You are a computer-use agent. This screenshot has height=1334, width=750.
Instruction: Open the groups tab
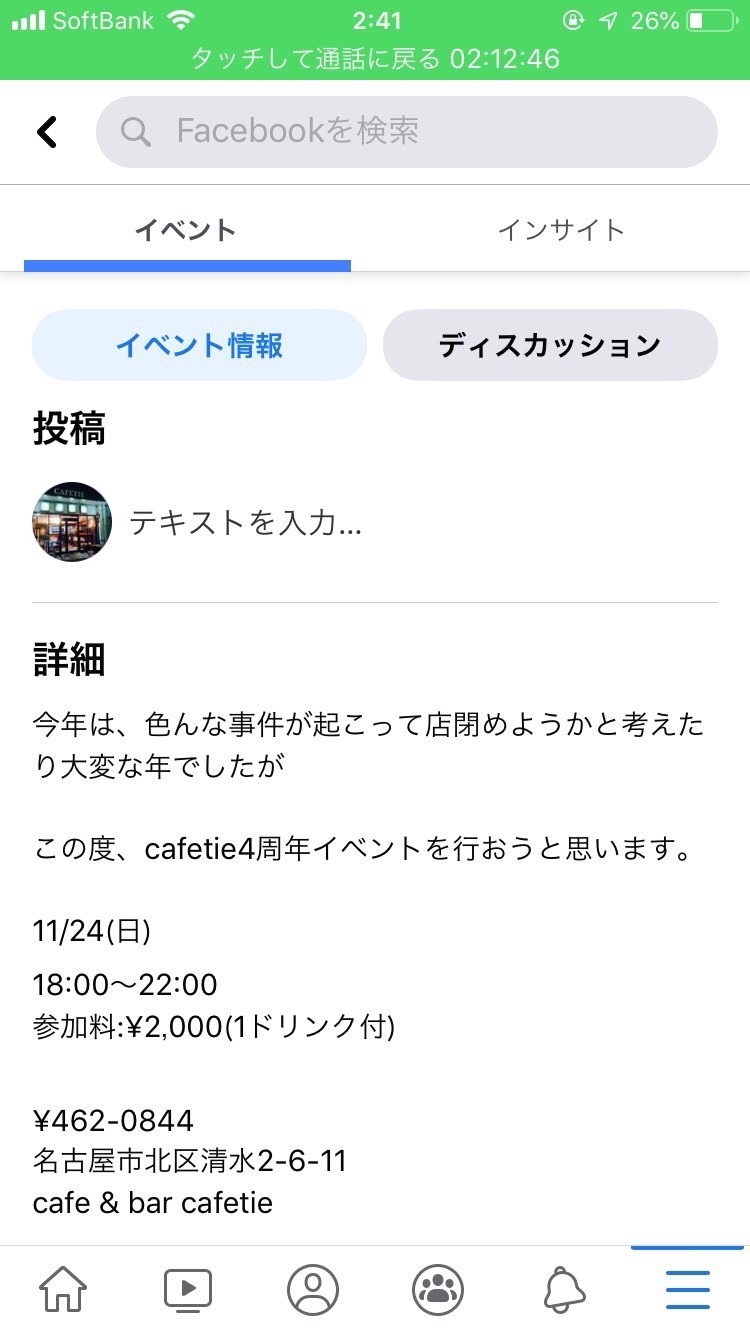438,1289
